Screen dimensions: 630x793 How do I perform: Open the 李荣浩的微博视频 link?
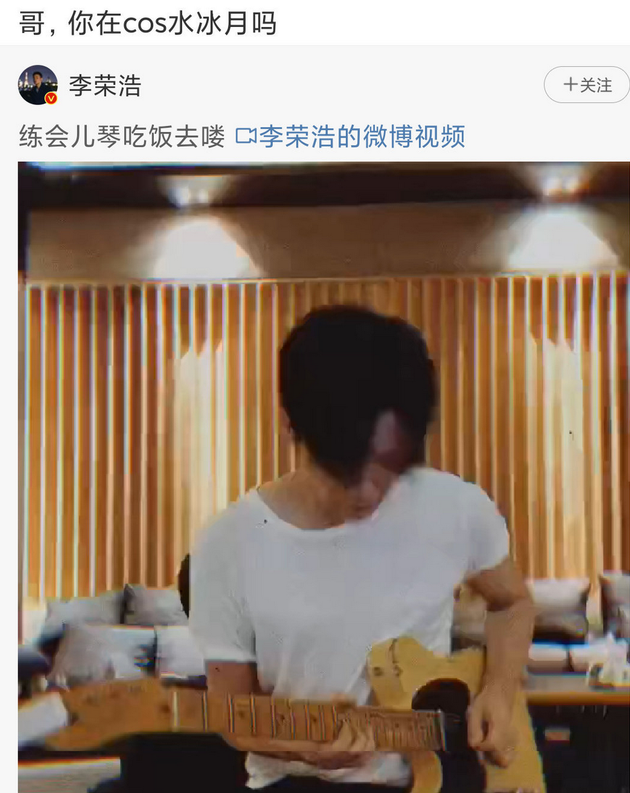tap(350, 137)
